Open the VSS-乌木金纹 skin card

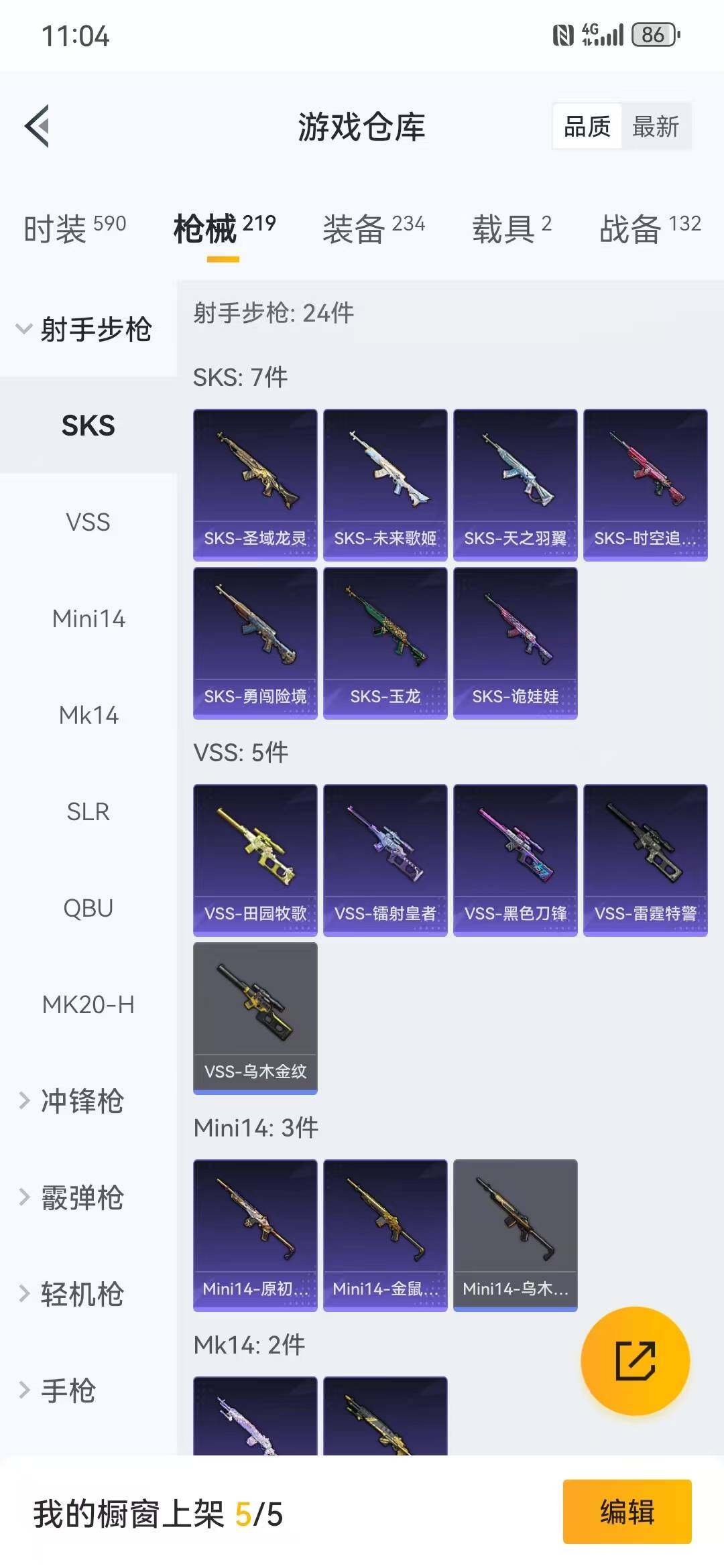tap(255, 1018)
